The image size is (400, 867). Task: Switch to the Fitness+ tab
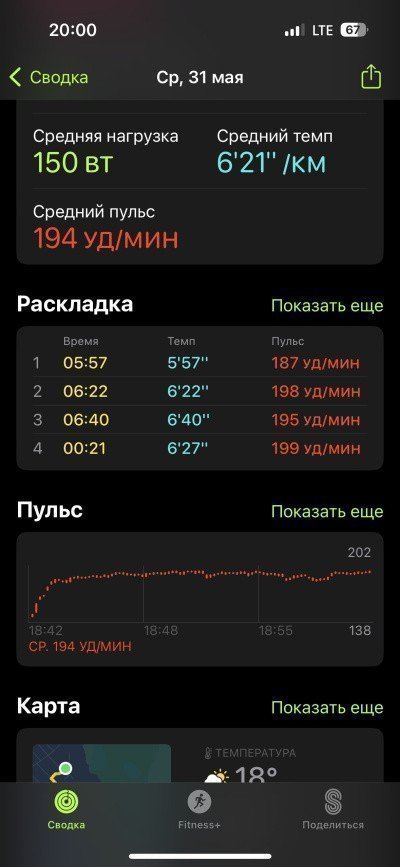(x=199, y=809)
